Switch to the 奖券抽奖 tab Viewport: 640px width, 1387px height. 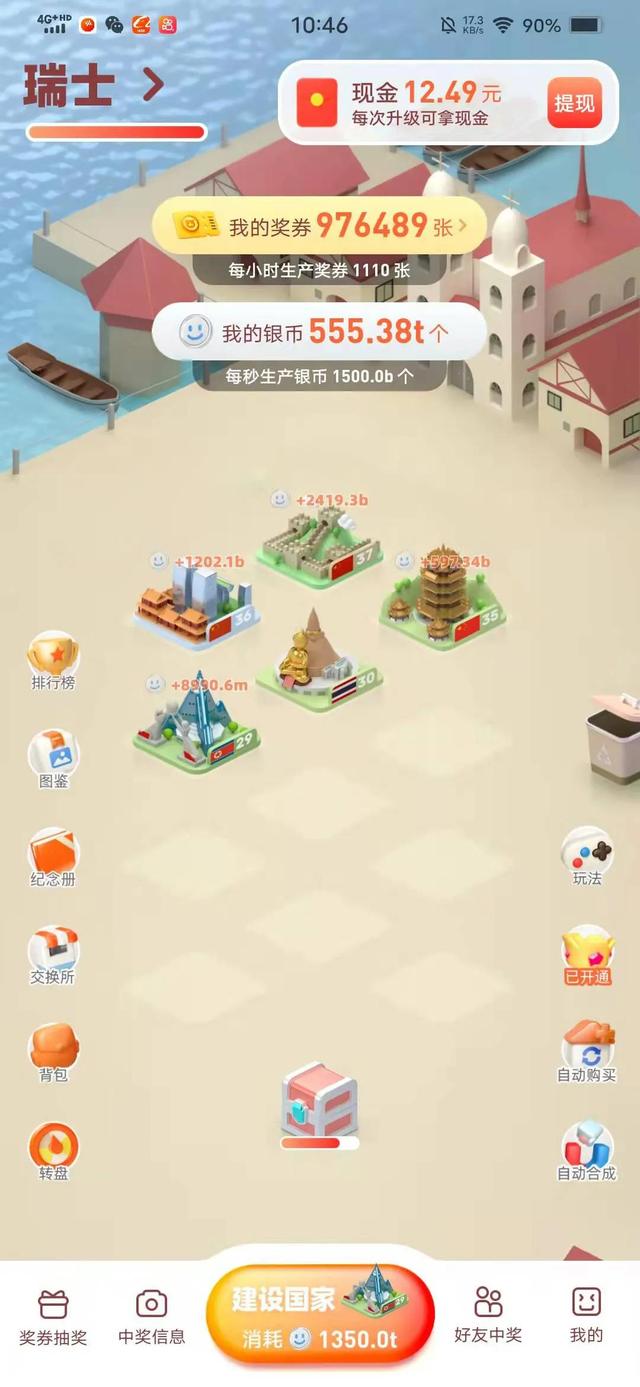click(53, 1316)
